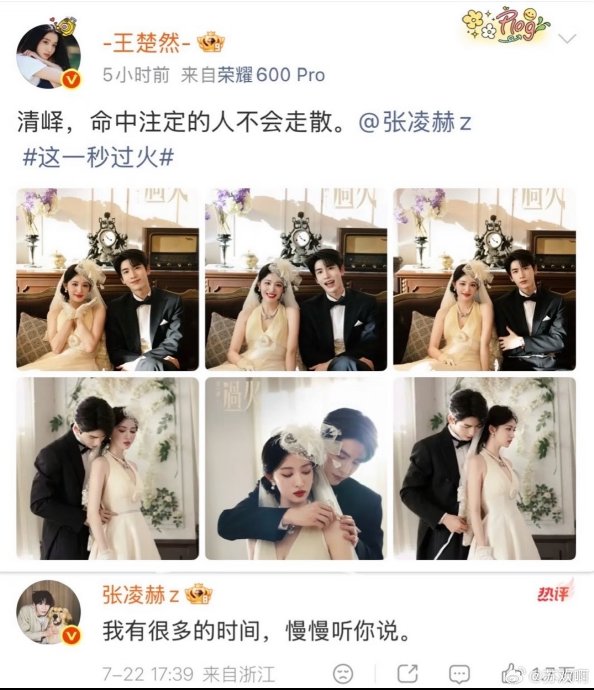Open commenter name 张凌赫z
Screen dimensions: 594x690
[141, 595]
